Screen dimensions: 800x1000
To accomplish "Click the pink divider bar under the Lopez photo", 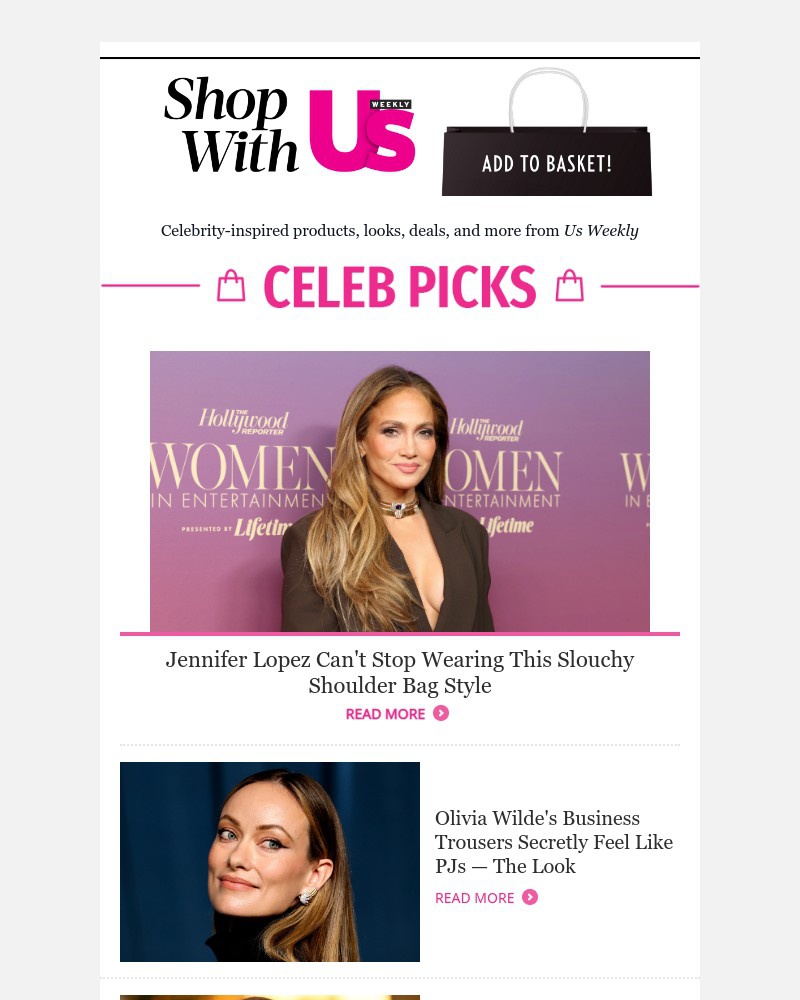I will (400, 633).
